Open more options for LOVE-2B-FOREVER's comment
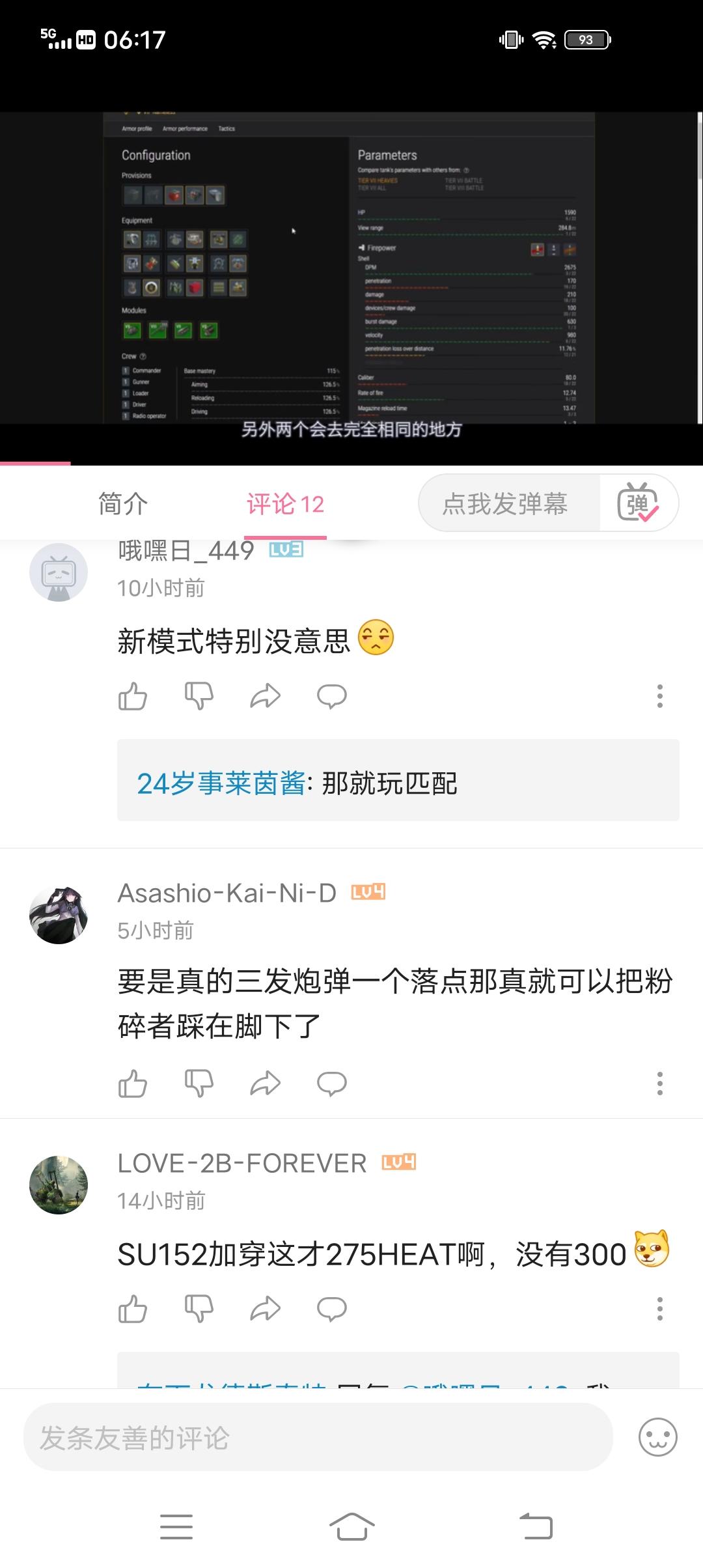 pyautogui.click(x=660, y=1308)
